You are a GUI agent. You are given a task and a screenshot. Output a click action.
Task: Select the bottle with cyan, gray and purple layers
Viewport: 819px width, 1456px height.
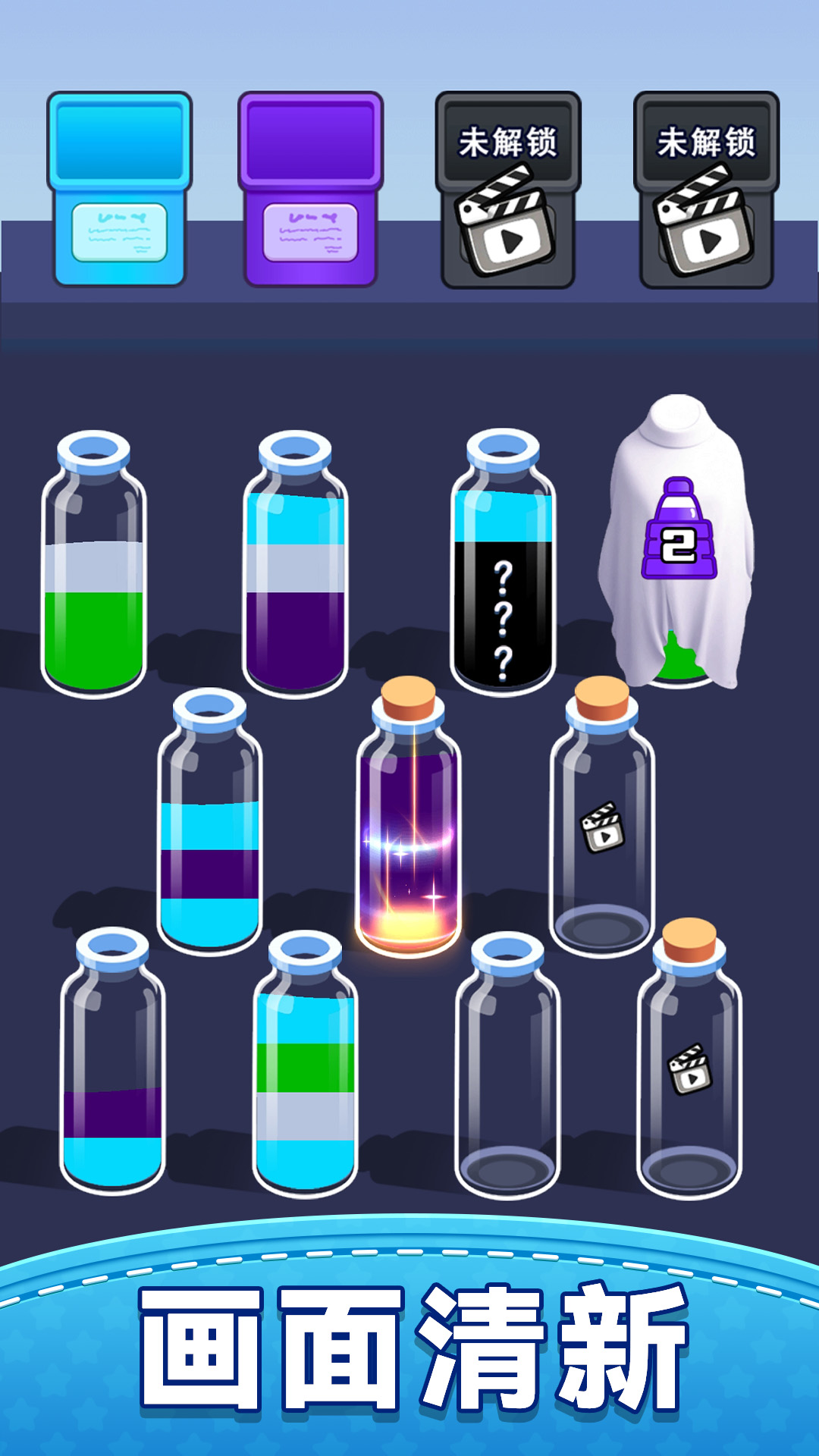pos(295,563)
